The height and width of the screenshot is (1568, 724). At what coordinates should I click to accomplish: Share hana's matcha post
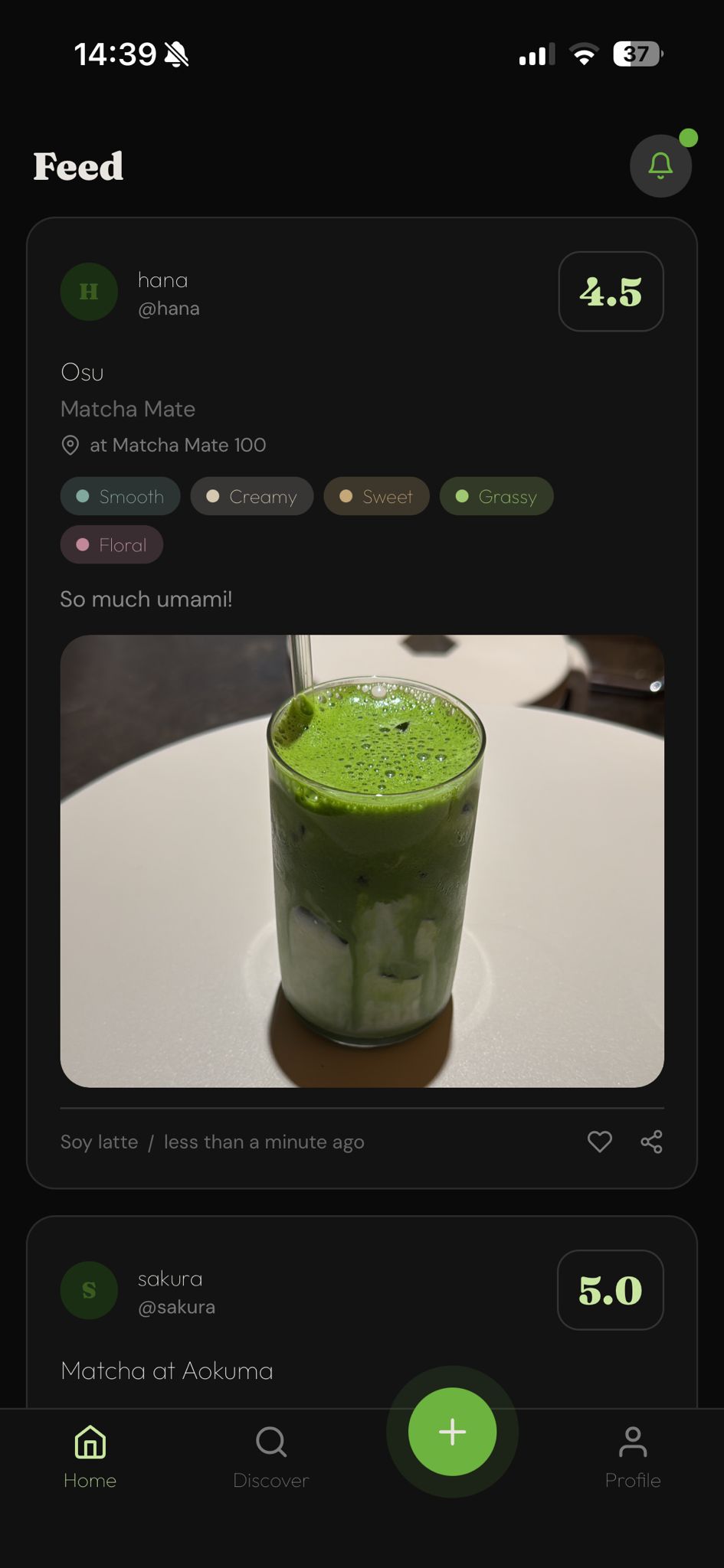point(650,1142)
